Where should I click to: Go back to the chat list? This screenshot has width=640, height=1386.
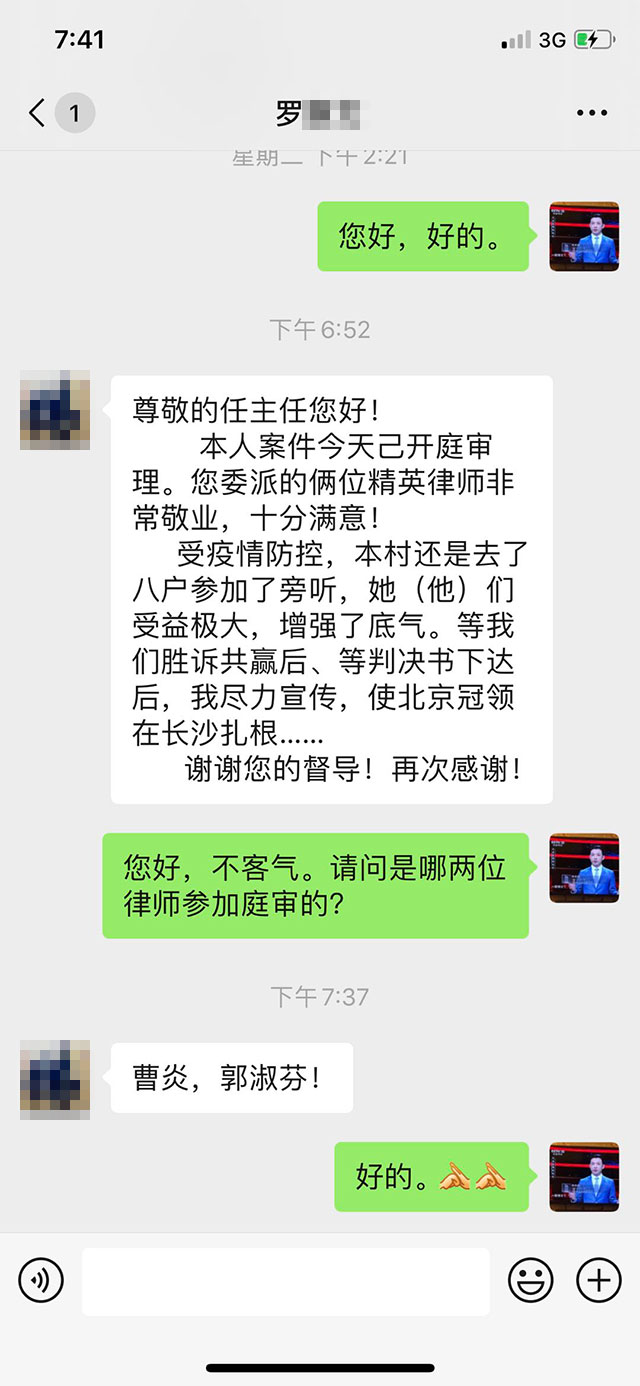pos(38,113)
